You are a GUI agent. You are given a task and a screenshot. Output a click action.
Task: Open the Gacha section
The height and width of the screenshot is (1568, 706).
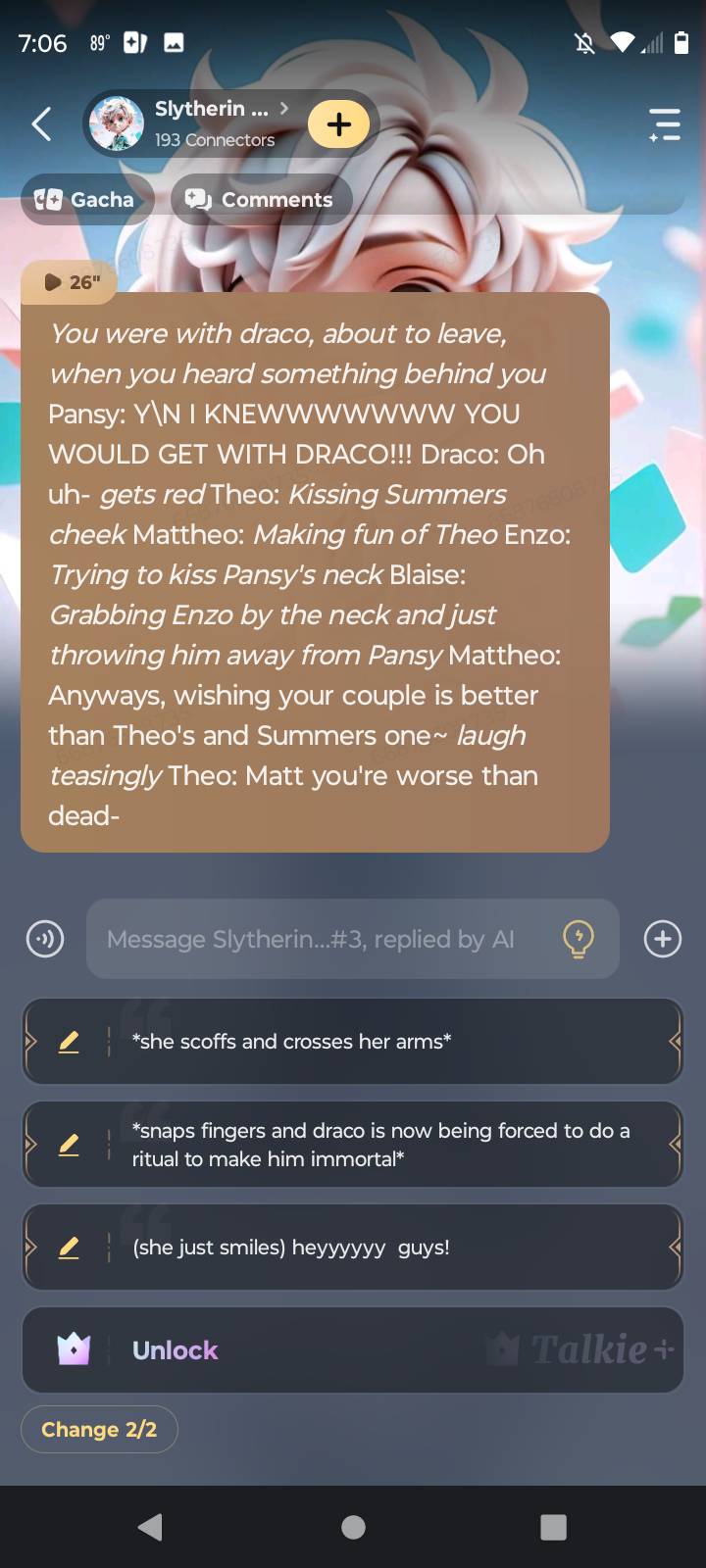pos(85,200)
